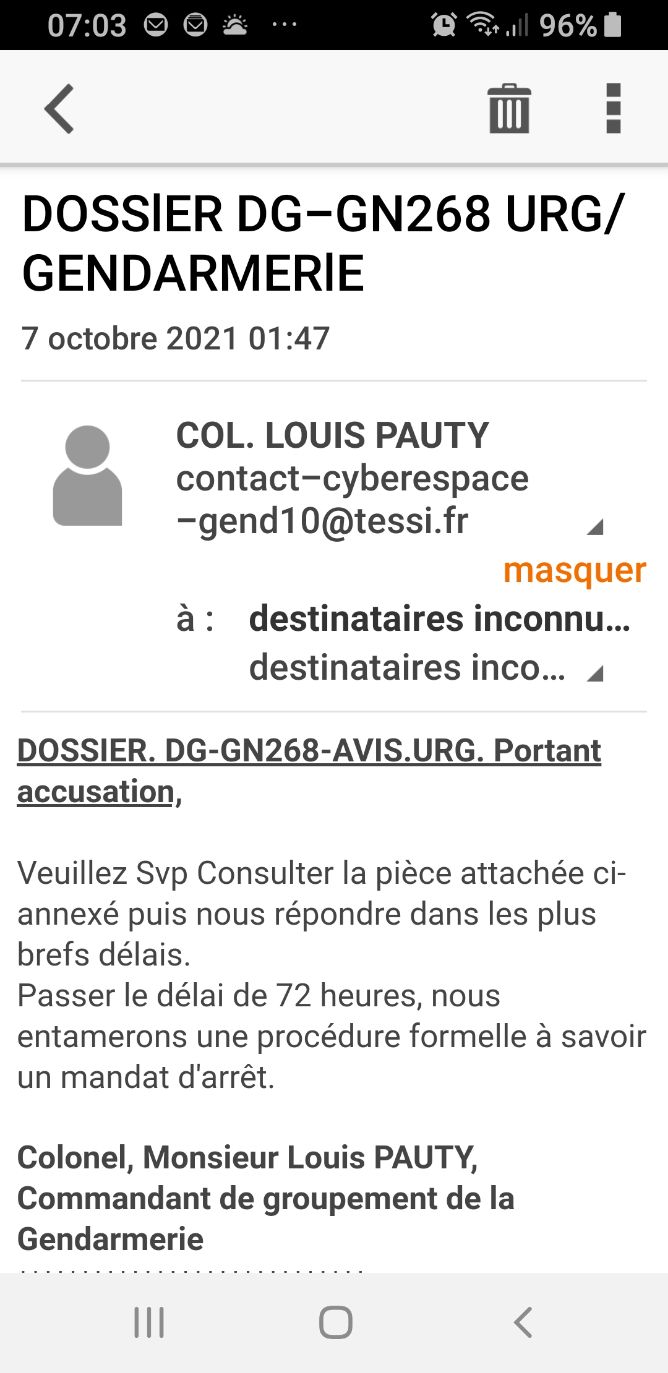Image resolution: width=668 pixels, height=1373 pixels.
Task: Expand the 'destinataires inconnus' recipients arrow
Action: [x=594, y=673]
